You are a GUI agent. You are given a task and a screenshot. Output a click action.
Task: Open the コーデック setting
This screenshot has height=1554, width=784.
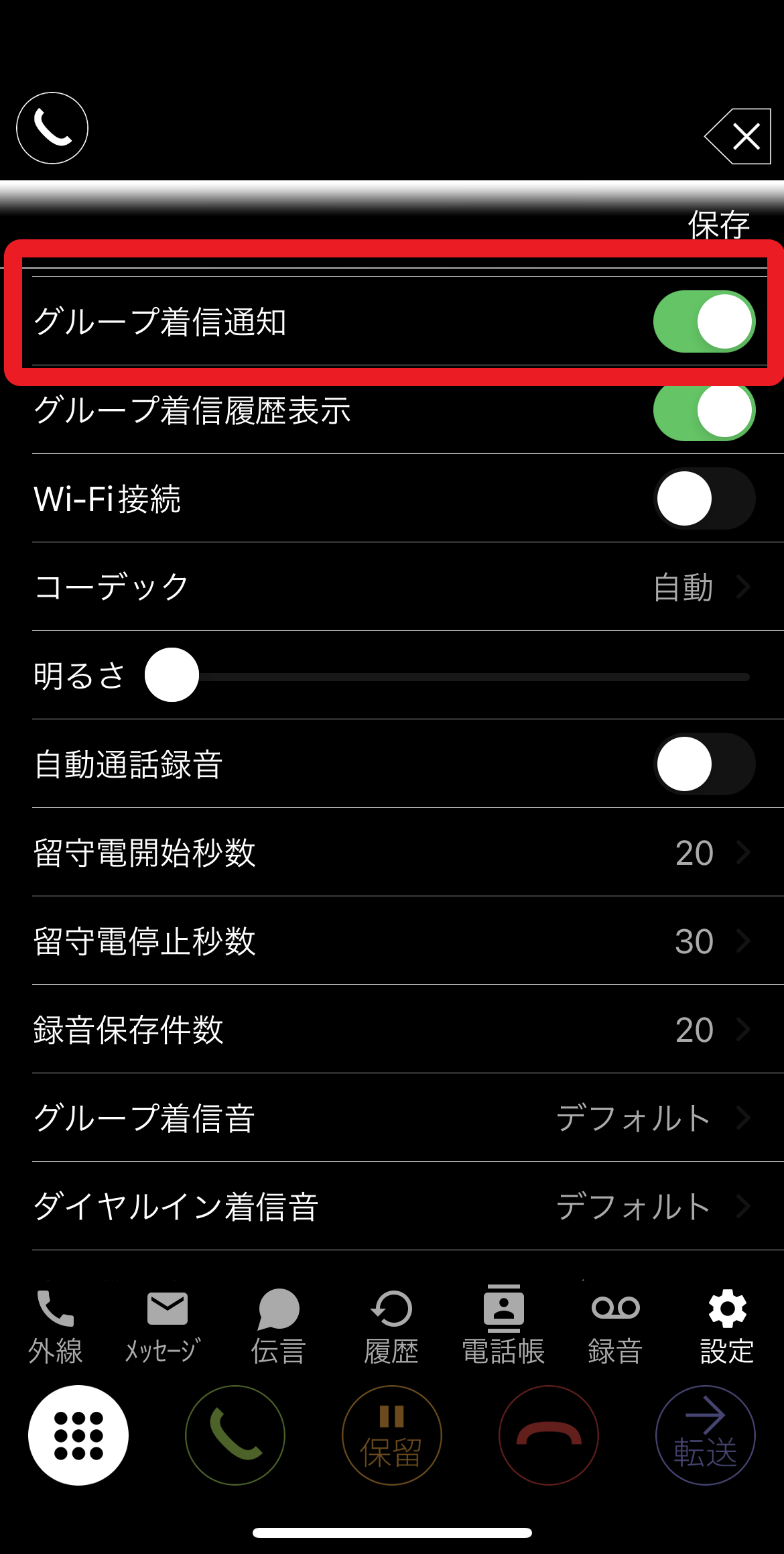[x=392, y=587]
